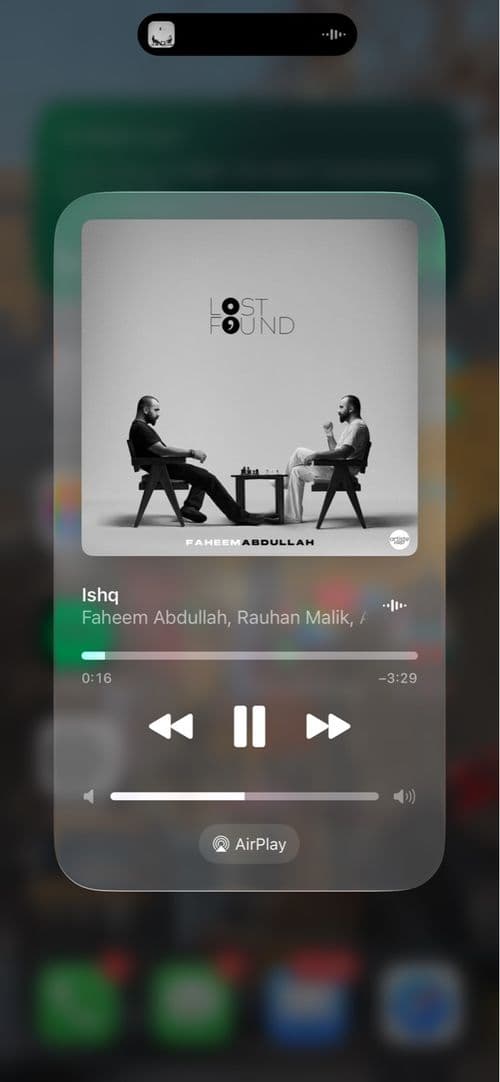Viewport: 500px width, 1082px height.
Task: Pause the song Ishq
Action: tap(249, 726)
